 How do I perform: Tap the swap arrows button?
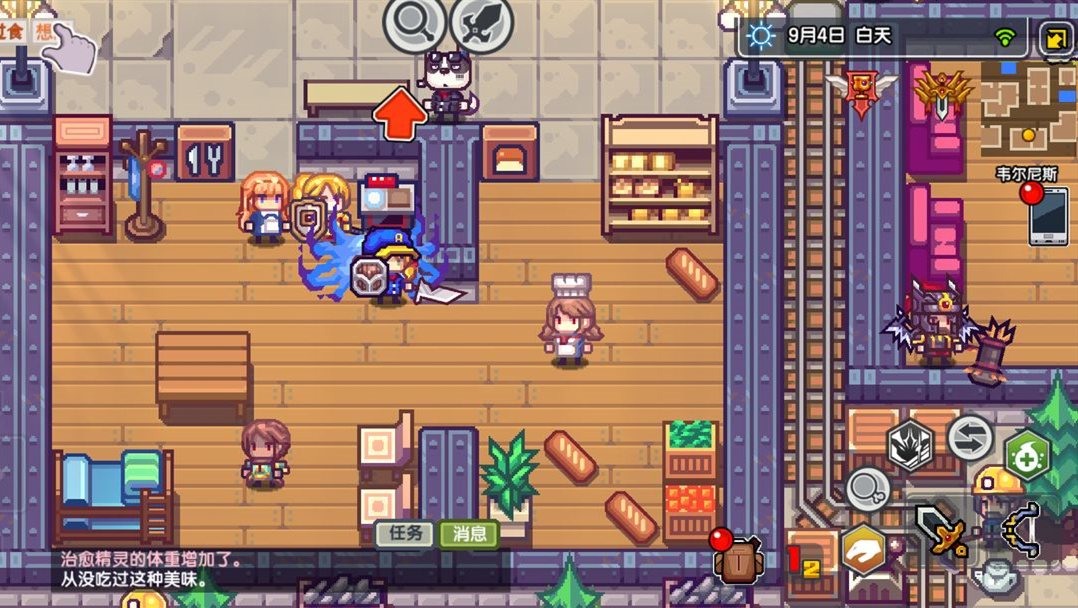pyautogui.click(x=969, y=438)
